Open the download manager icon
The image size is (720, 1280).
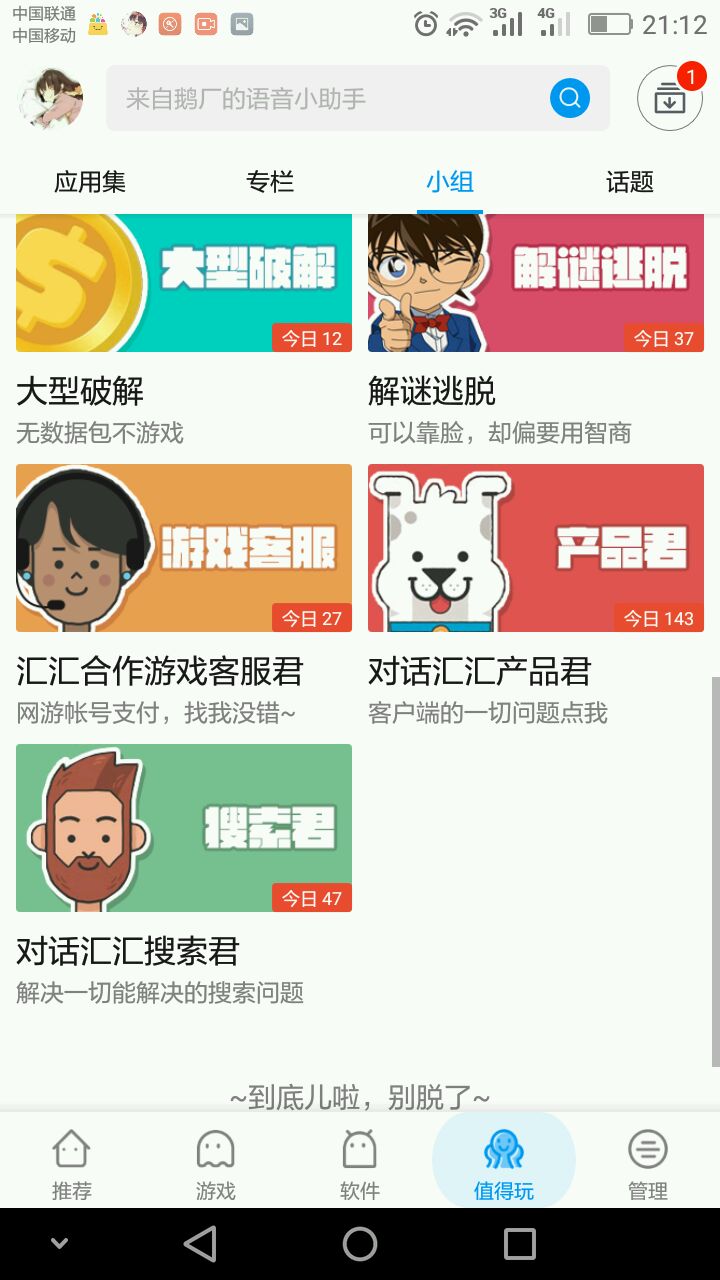669,98
